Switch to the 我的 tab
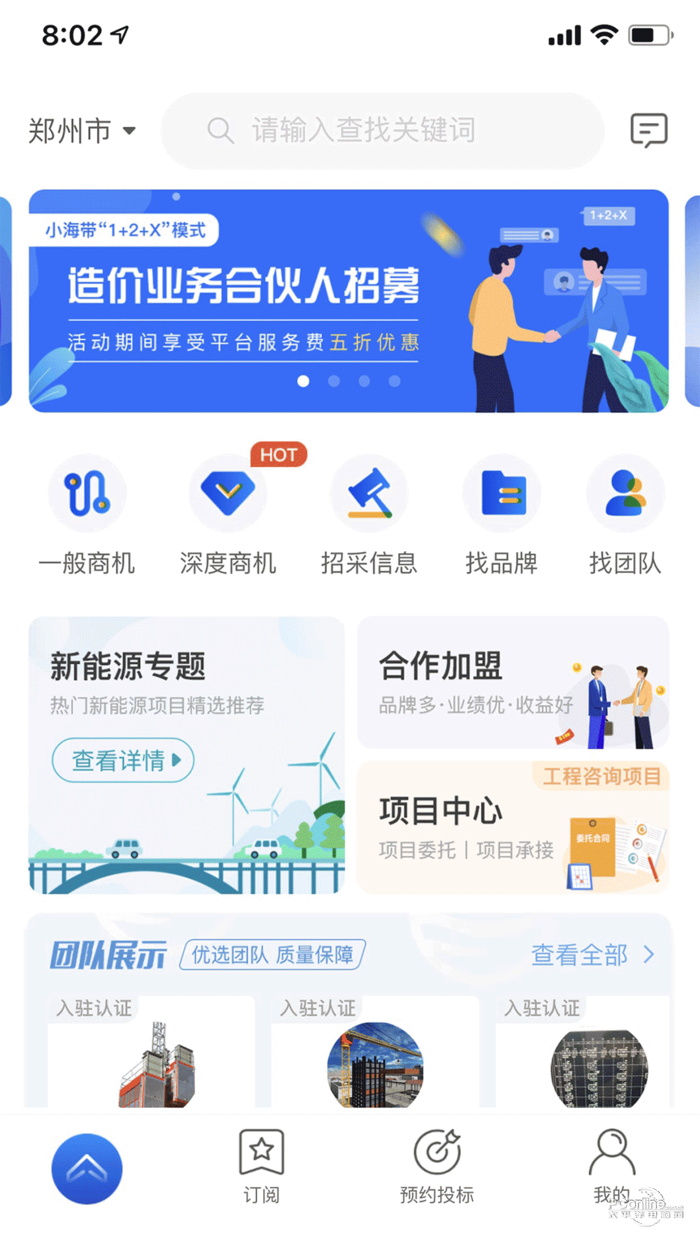700x1244 pixels. (x=612, y=1166)
